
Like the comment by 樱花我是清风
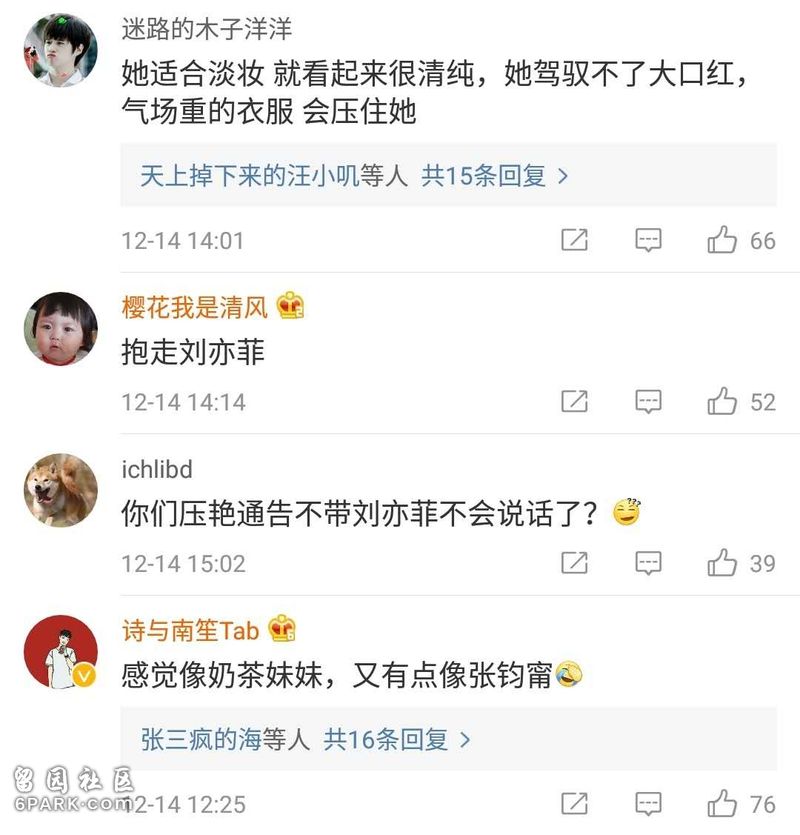coord(722,402)
